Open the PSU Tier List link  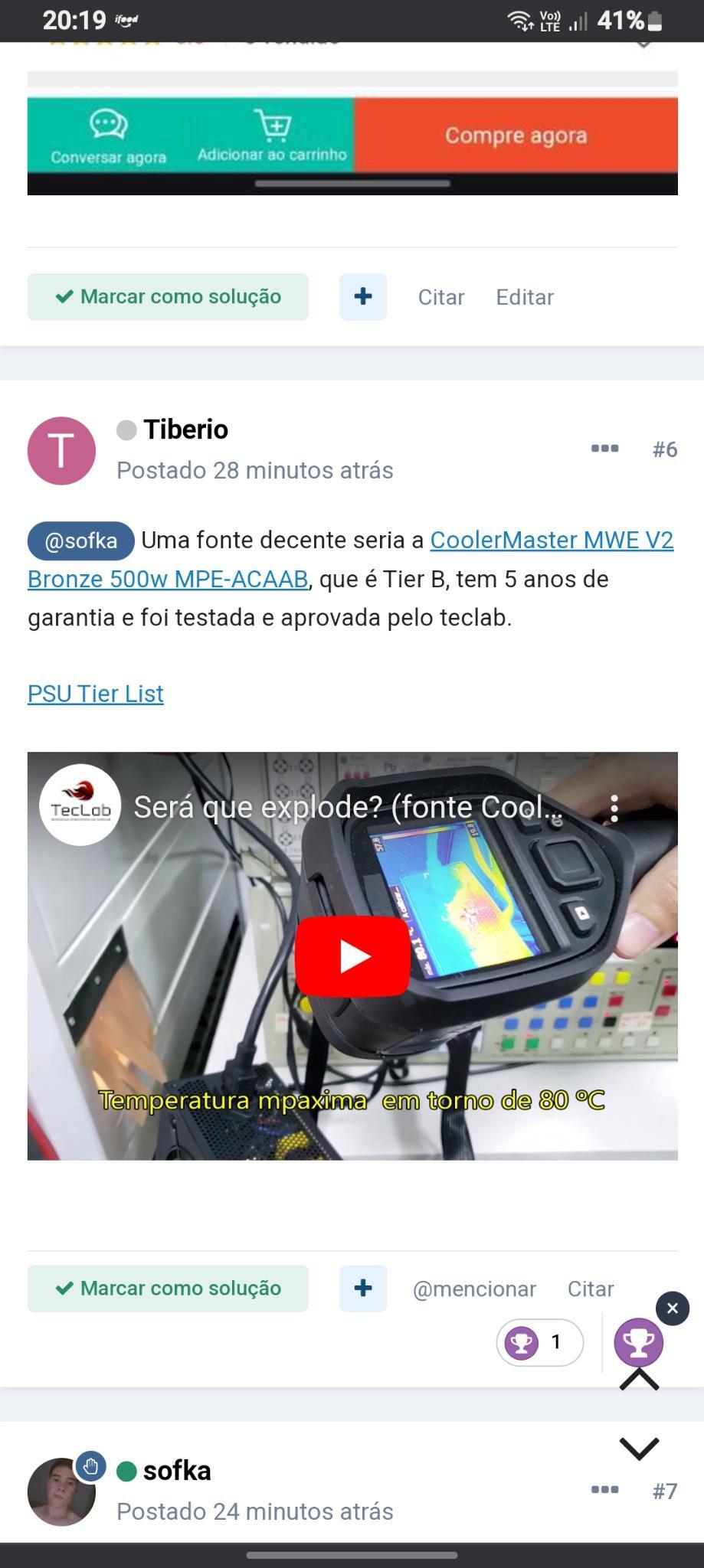point(96,693)
